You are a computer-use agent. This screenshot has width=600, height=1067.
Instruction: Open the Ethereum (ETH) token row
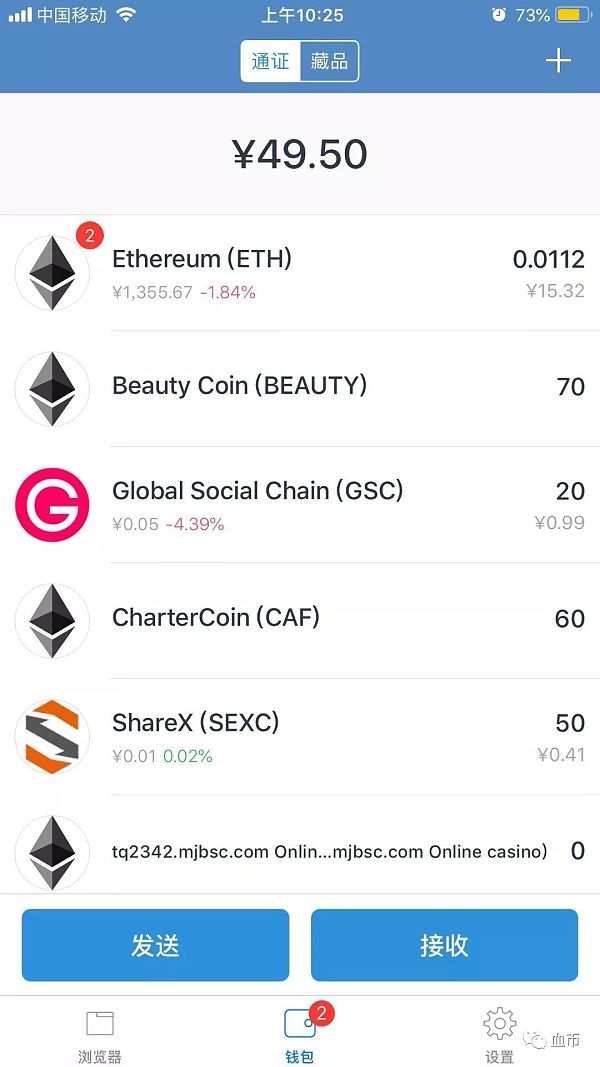pyautogui.click(x=300, y=273)
